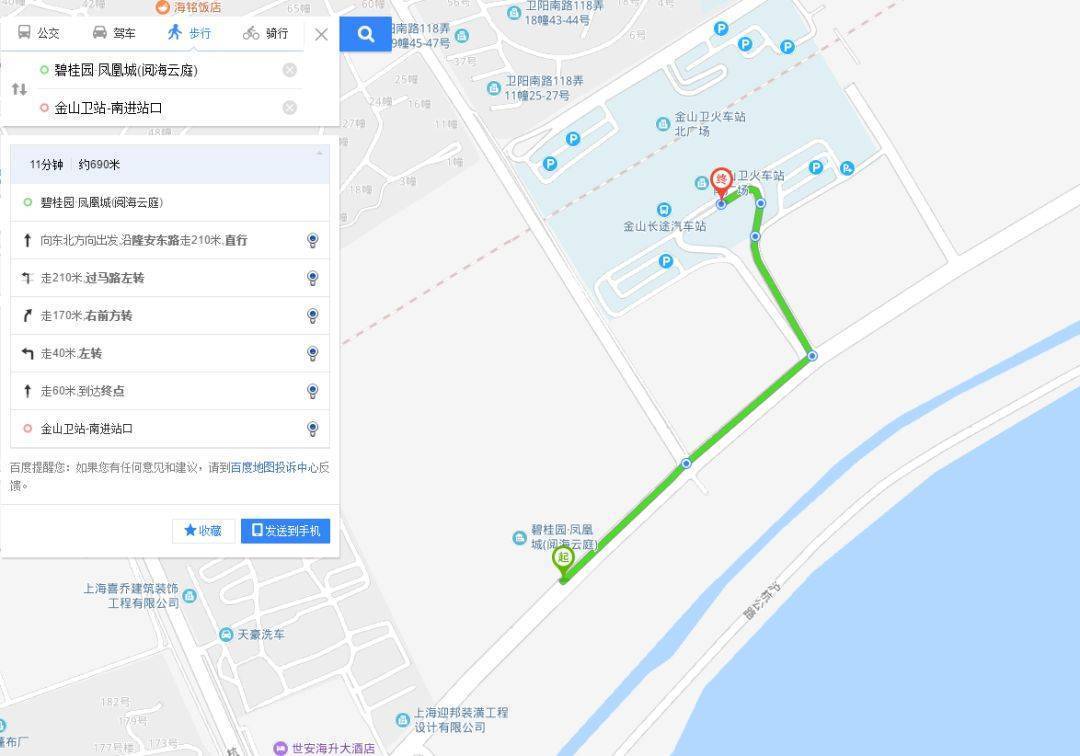
Task: Swap start and destination points
Action: point(19,89)
